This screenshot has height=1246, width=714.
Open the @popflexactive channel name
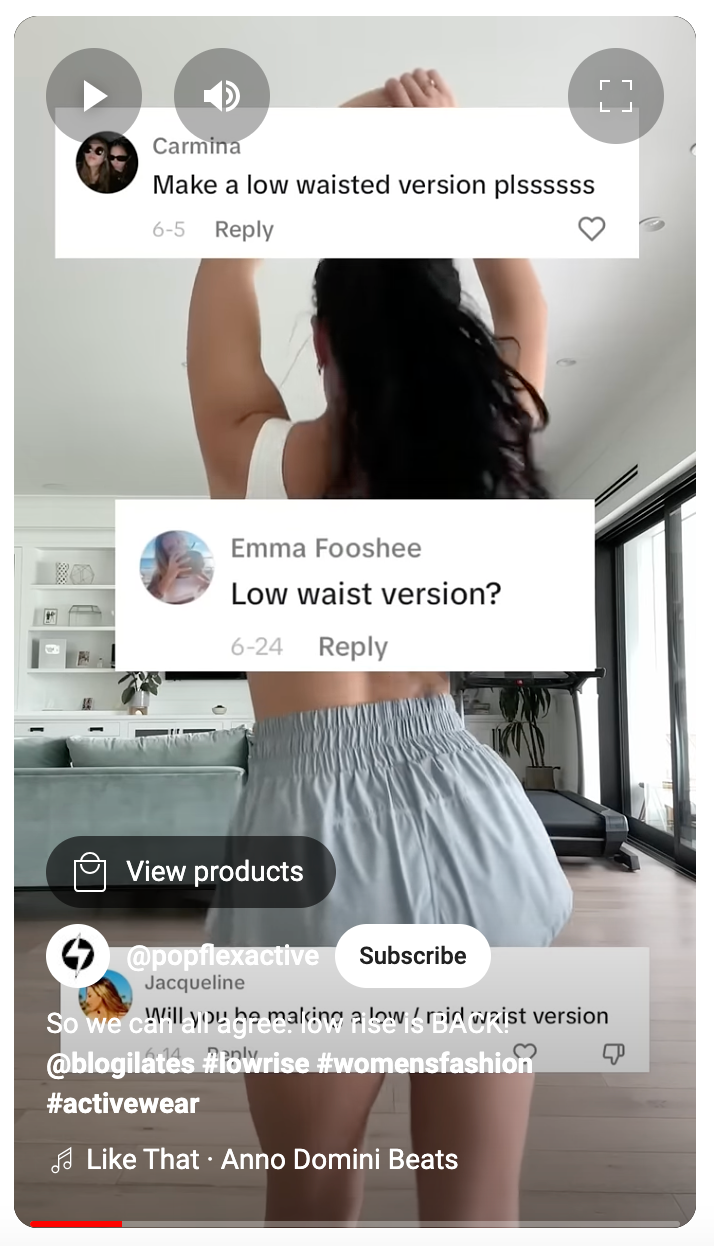point(223,956)
